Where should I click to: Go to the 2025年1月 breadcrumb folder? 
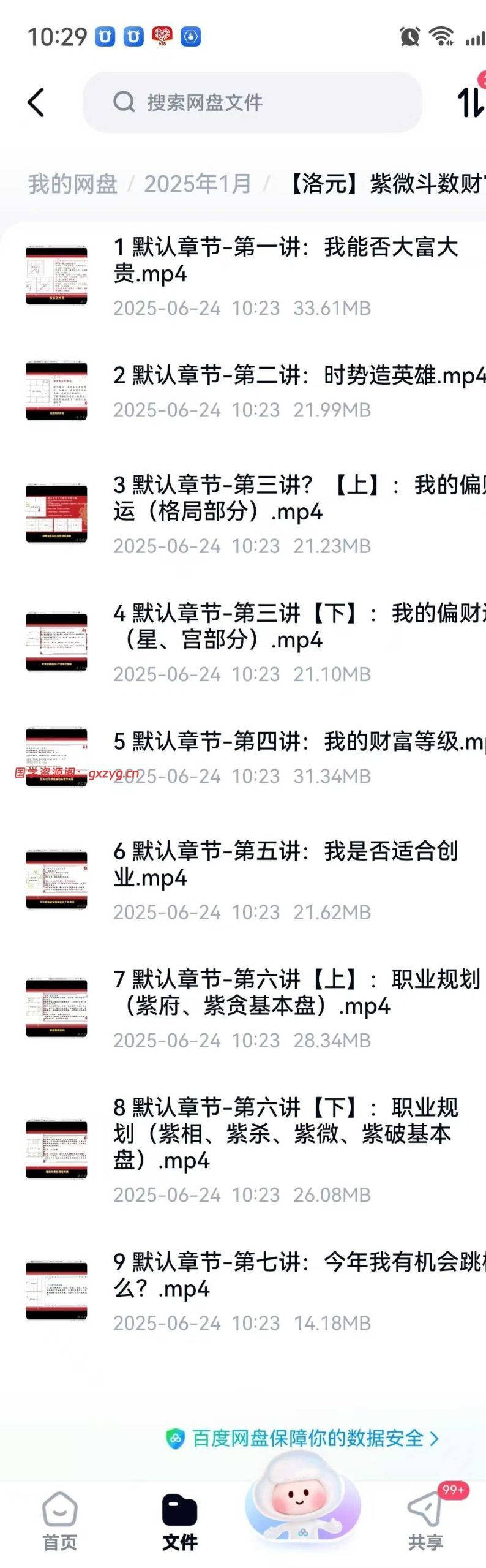click(197, 184)
